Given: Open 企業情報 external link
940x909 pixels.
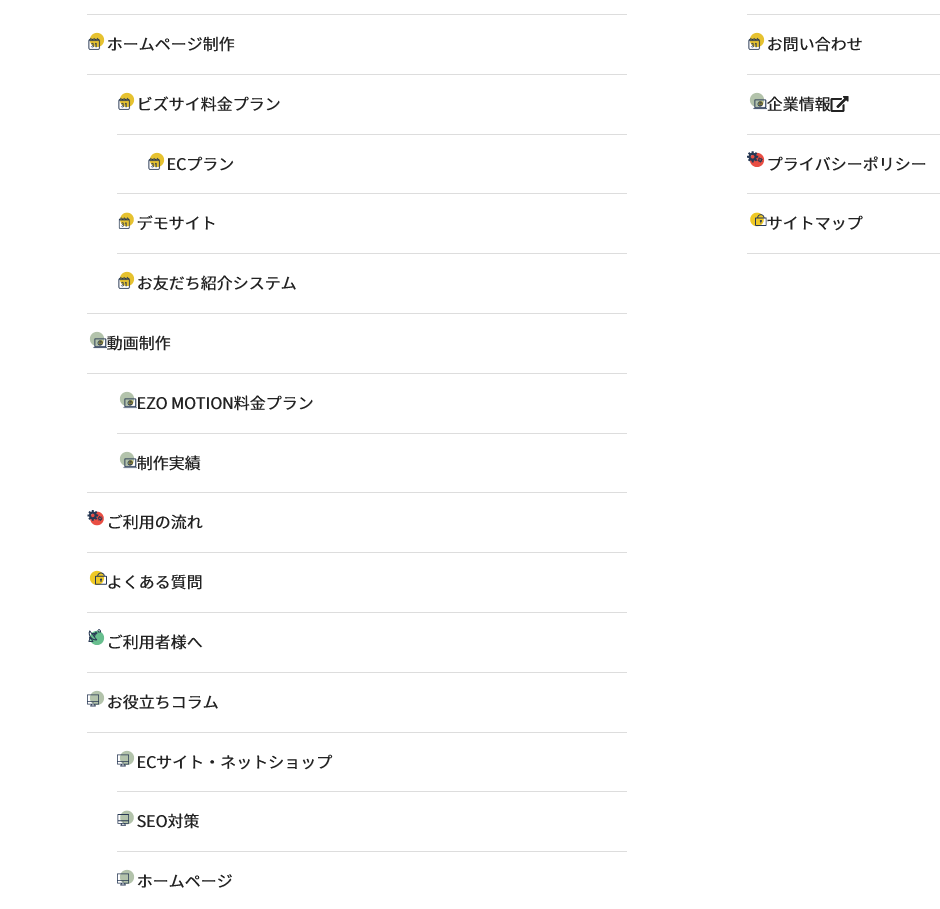Looking at the screenshot, I should coord(806,104).
